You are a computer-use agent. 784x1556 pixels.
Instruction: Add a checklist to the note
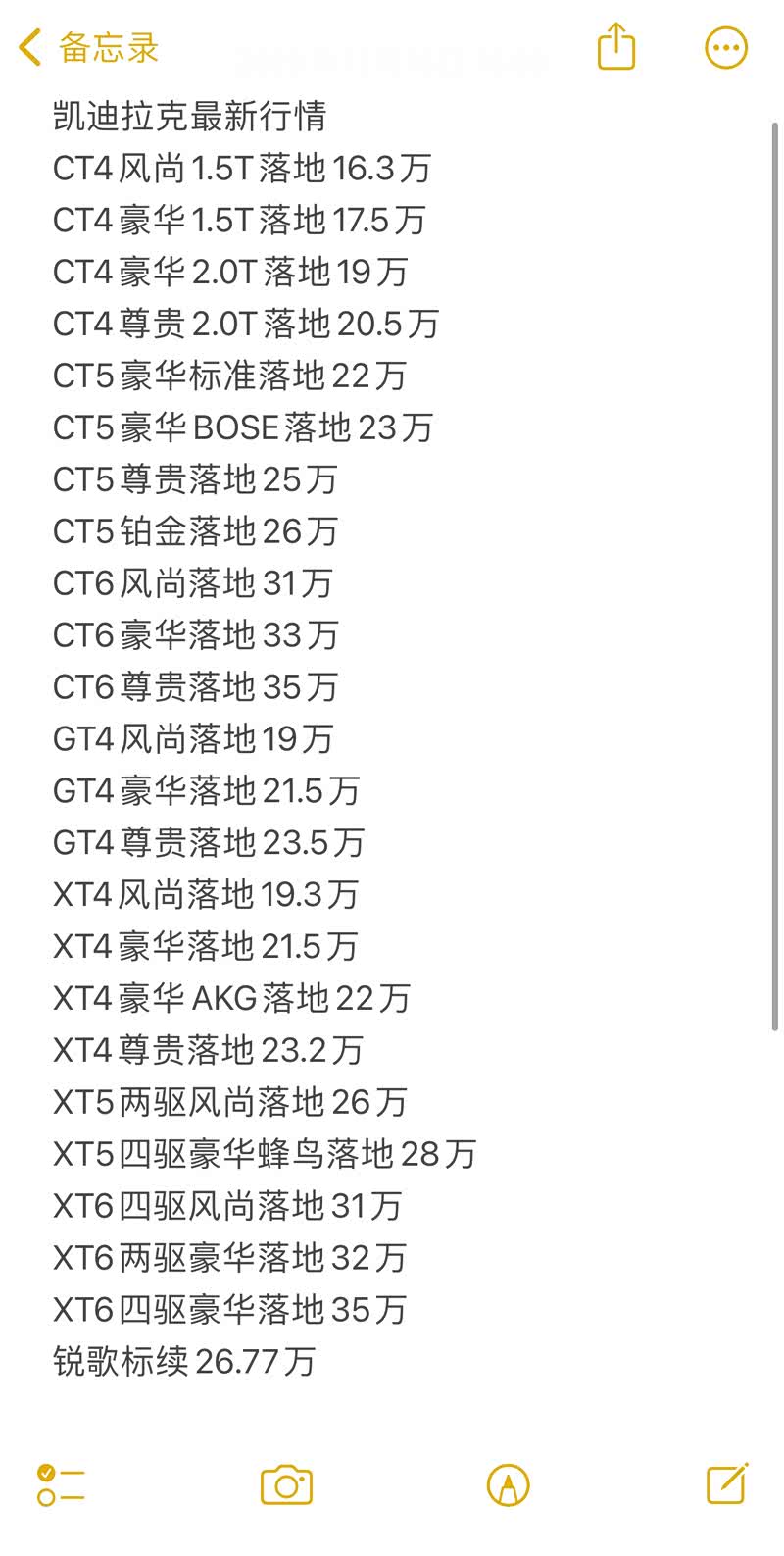click(61, 1484)
